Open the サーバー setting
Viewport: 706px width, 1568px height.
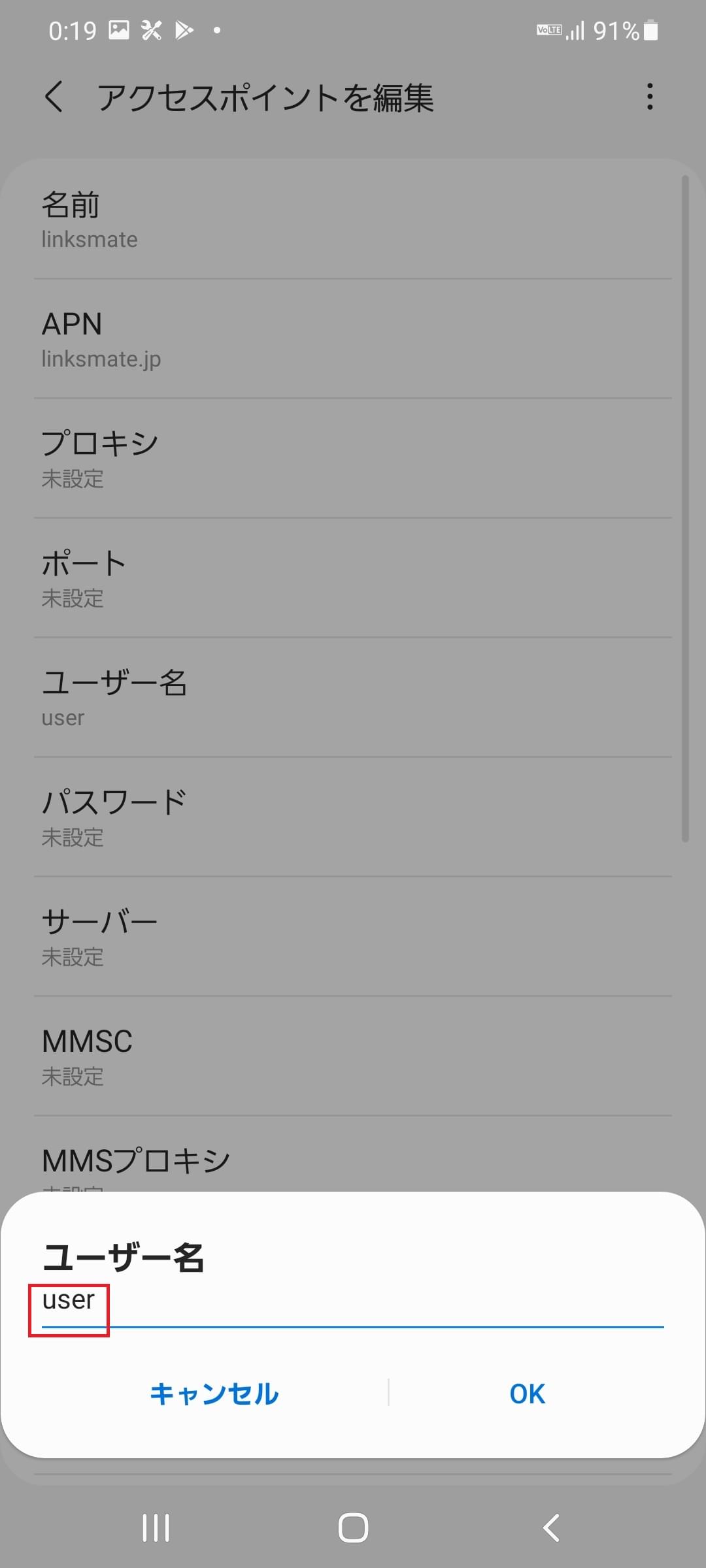(353, 936)
